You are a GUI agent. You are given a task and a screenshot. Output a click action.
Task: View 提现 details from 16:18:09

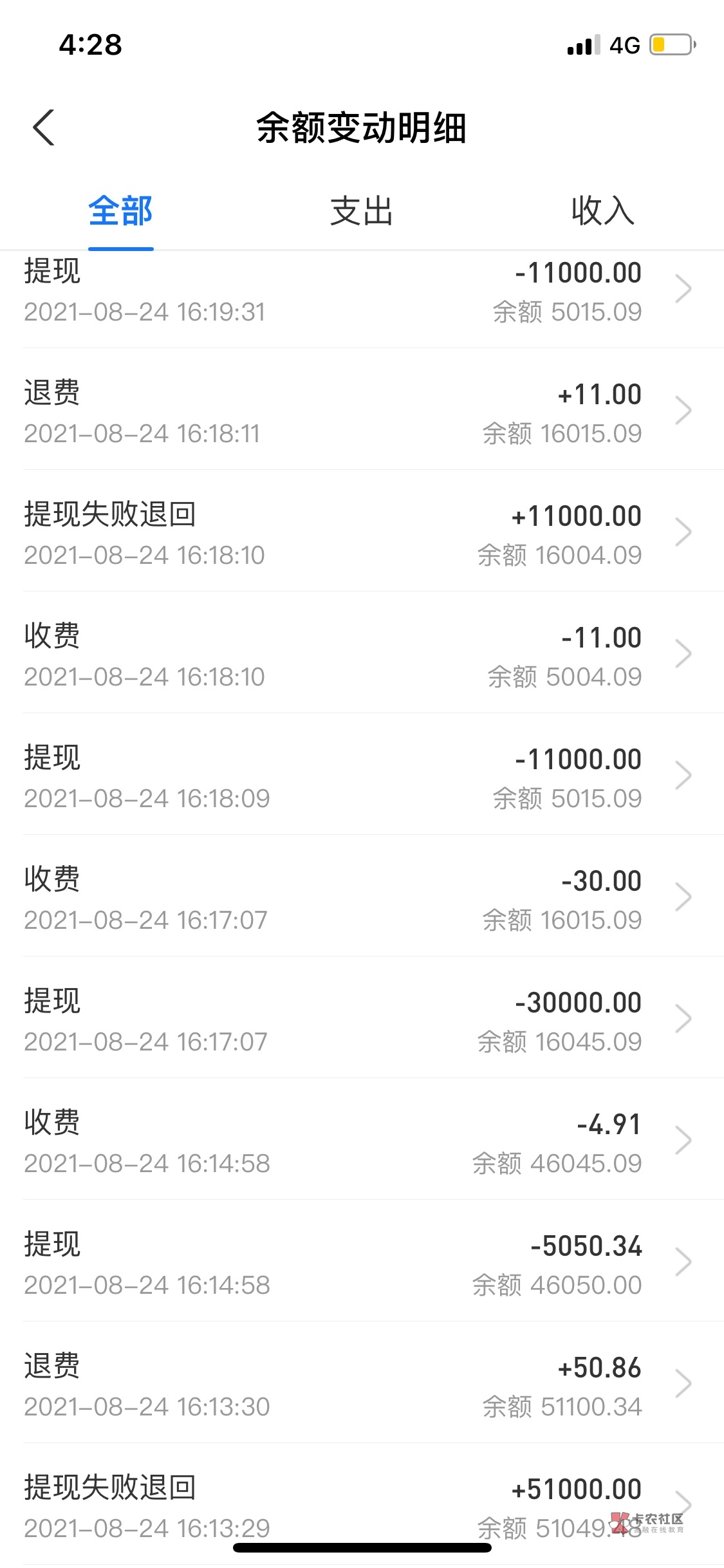tap(362, 777)
